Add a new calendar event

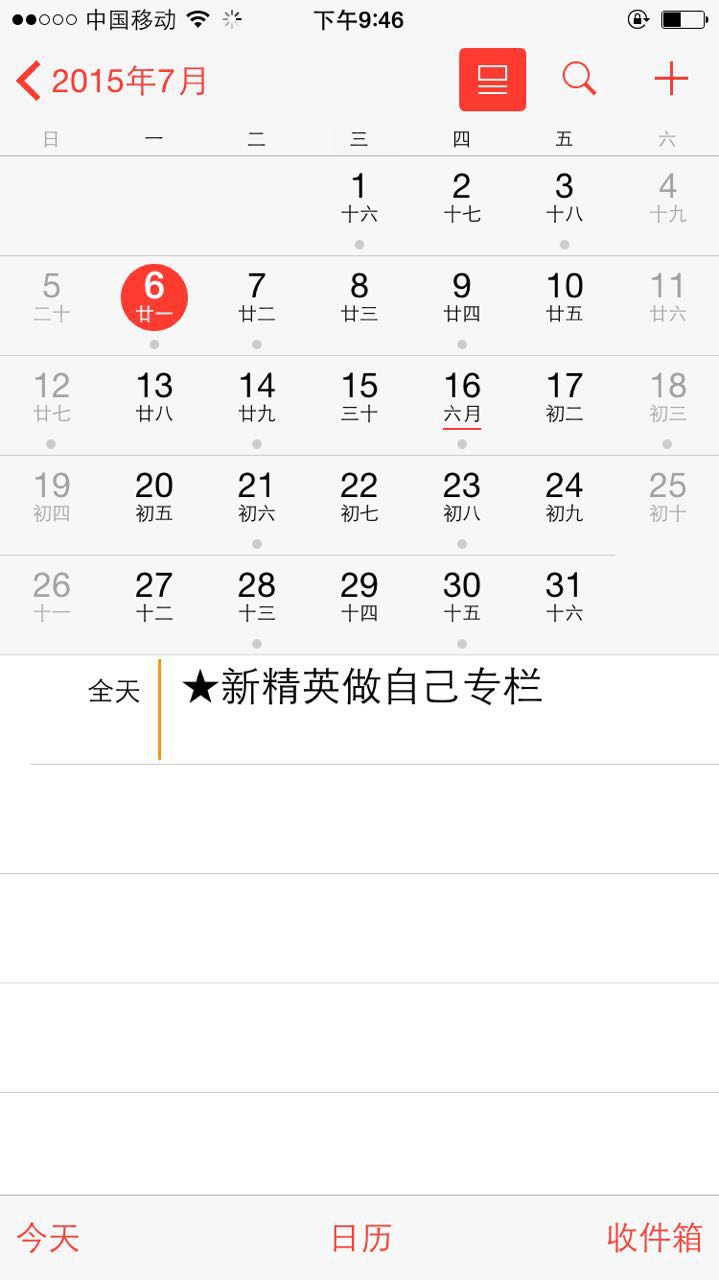(x=671, y=79)
